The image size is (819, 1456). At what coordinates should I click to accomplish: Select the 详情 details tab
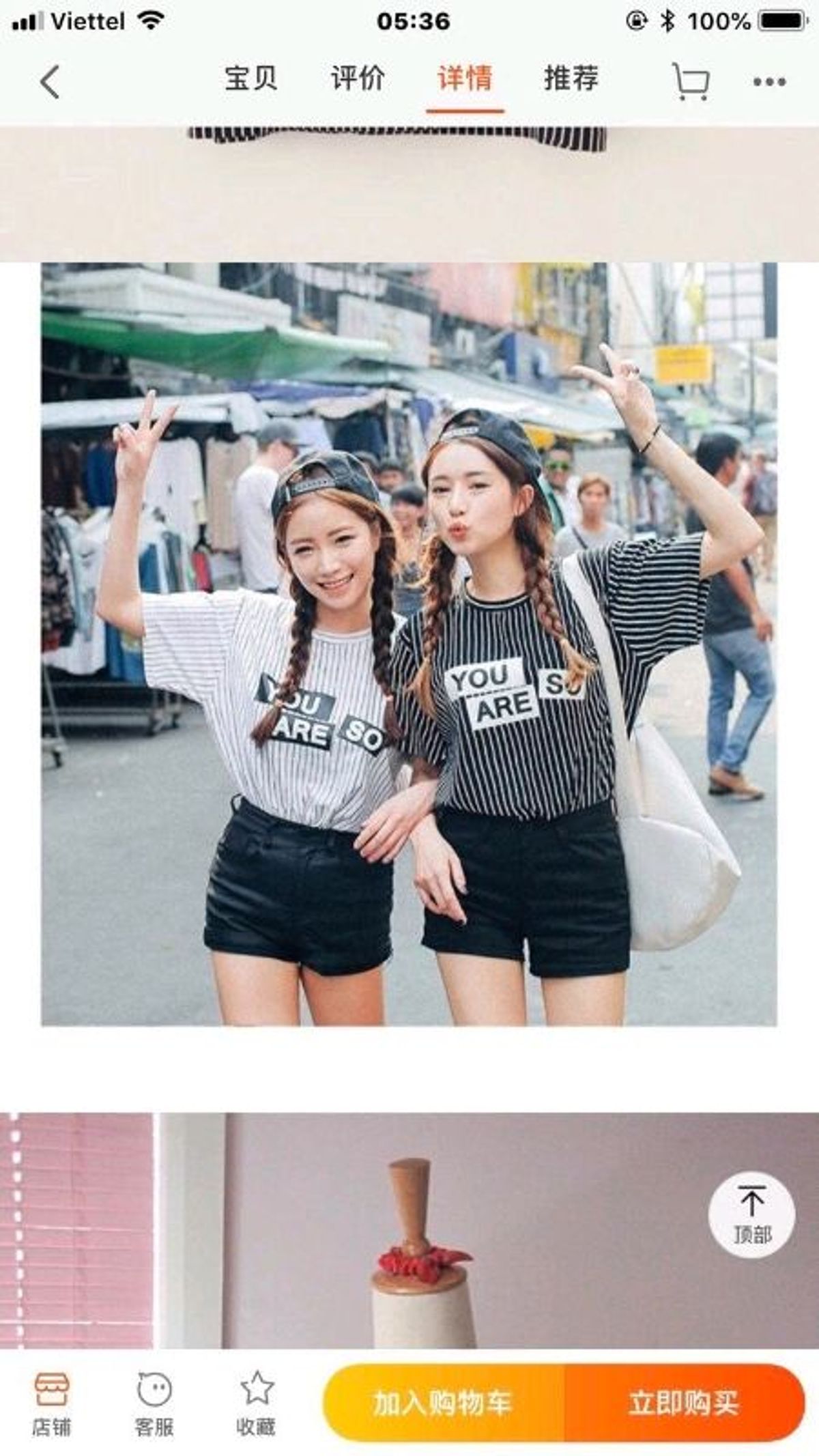pos(465,78)
